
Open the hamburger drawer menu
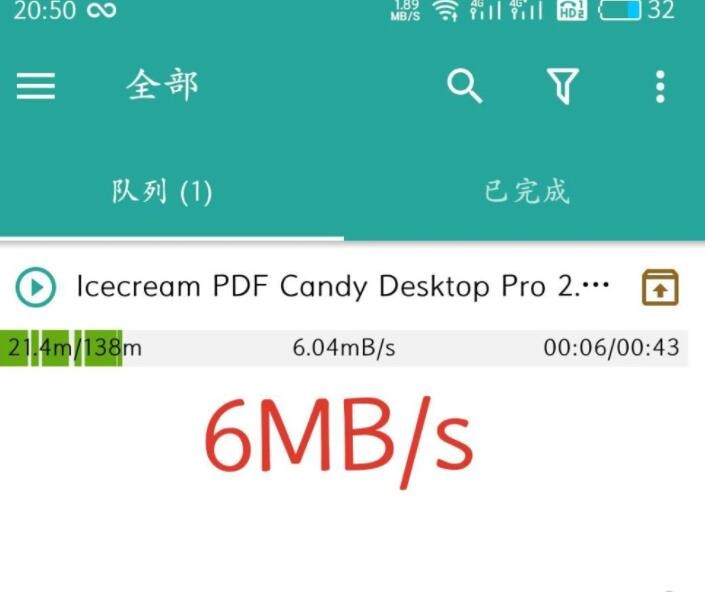coord(36,87)
